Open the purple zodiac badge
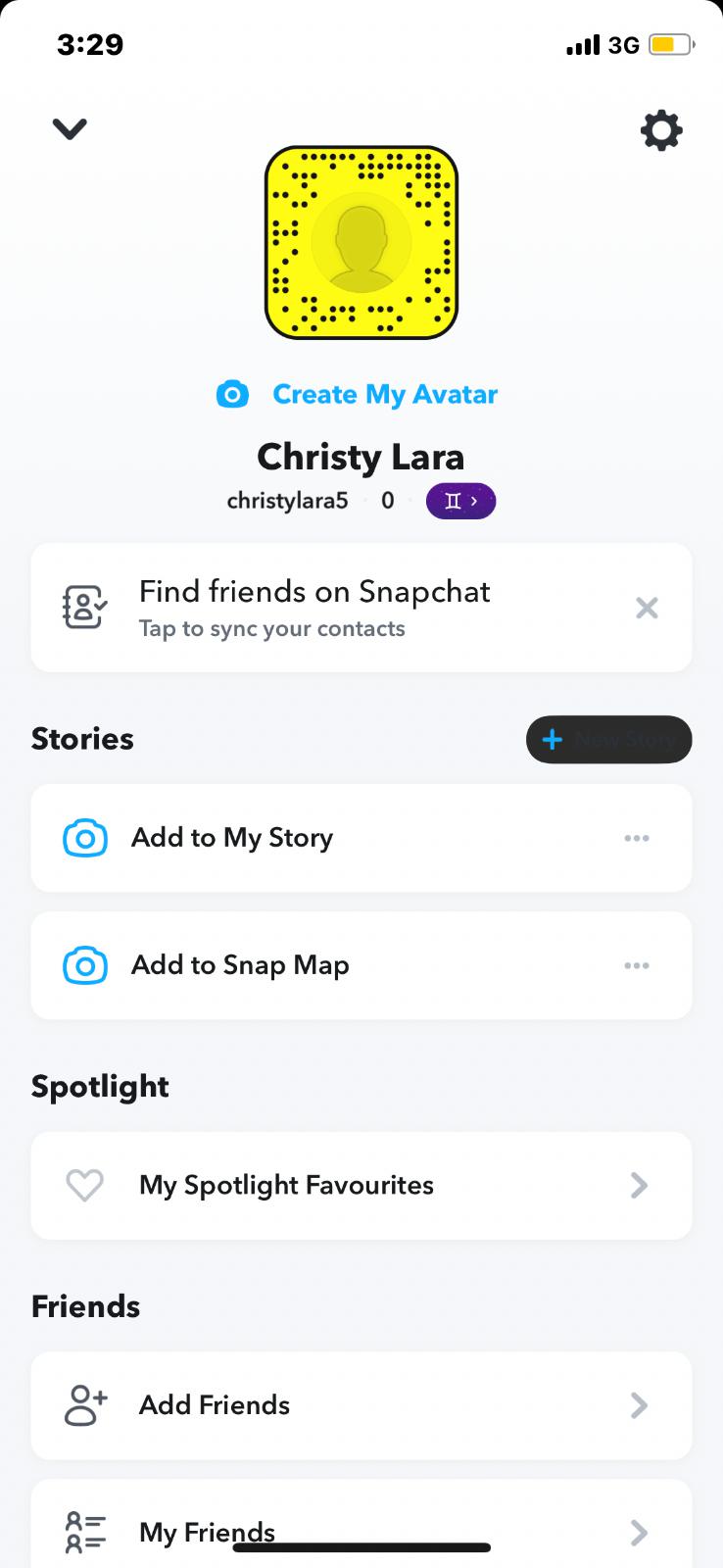723x1568 pixels. [x=460, y=501]
